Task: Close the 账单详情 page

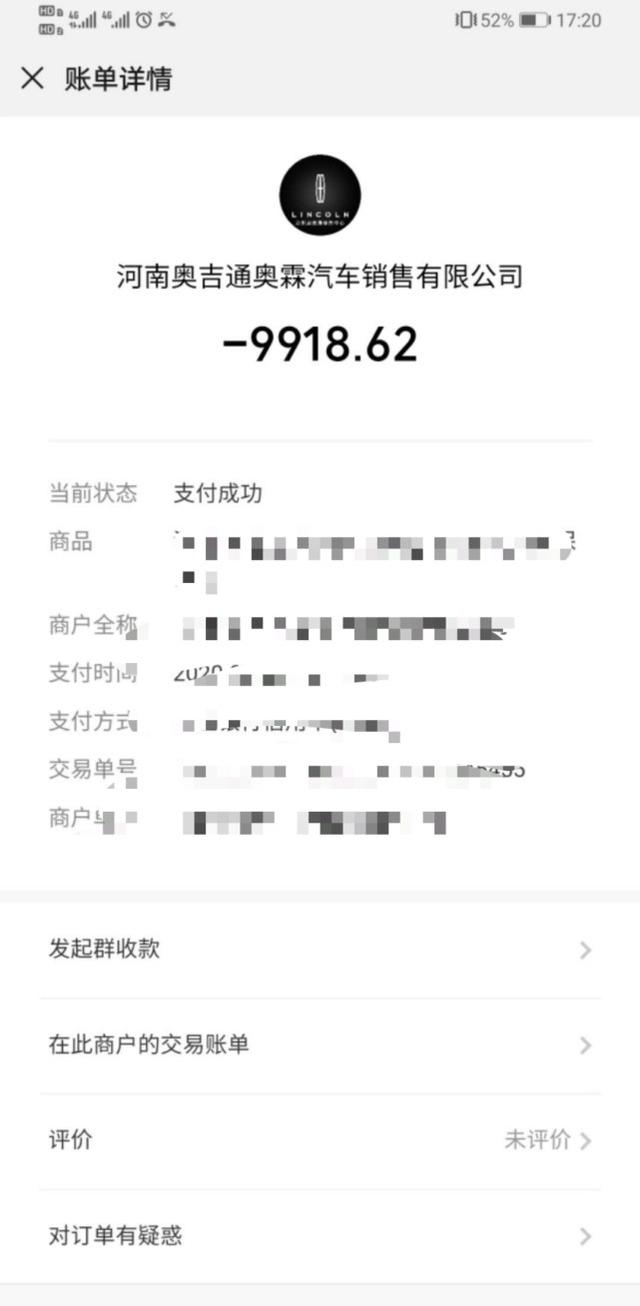Action: [x=32, y=78]
